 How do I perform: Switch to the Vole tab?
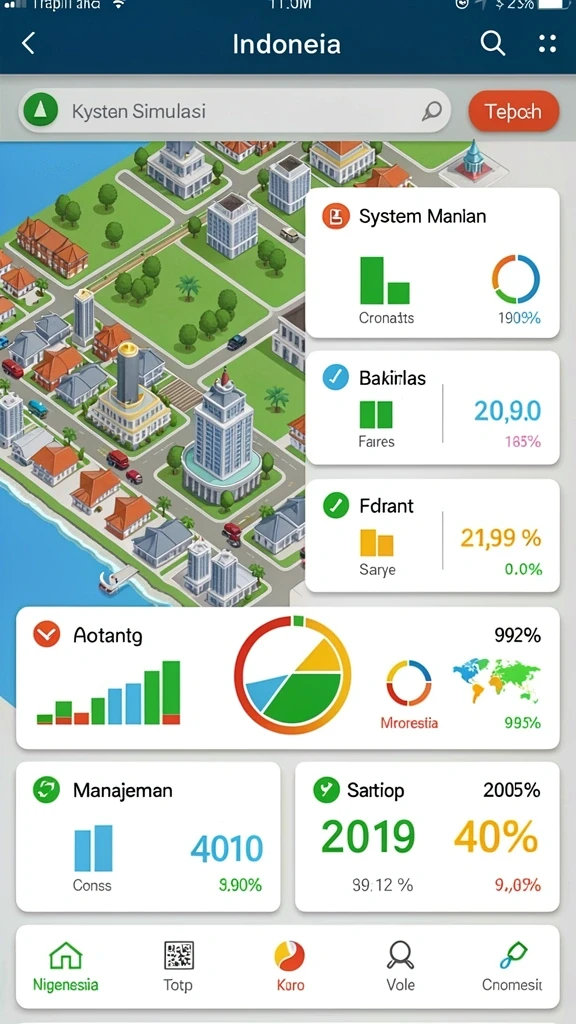[x=400, y=967]
